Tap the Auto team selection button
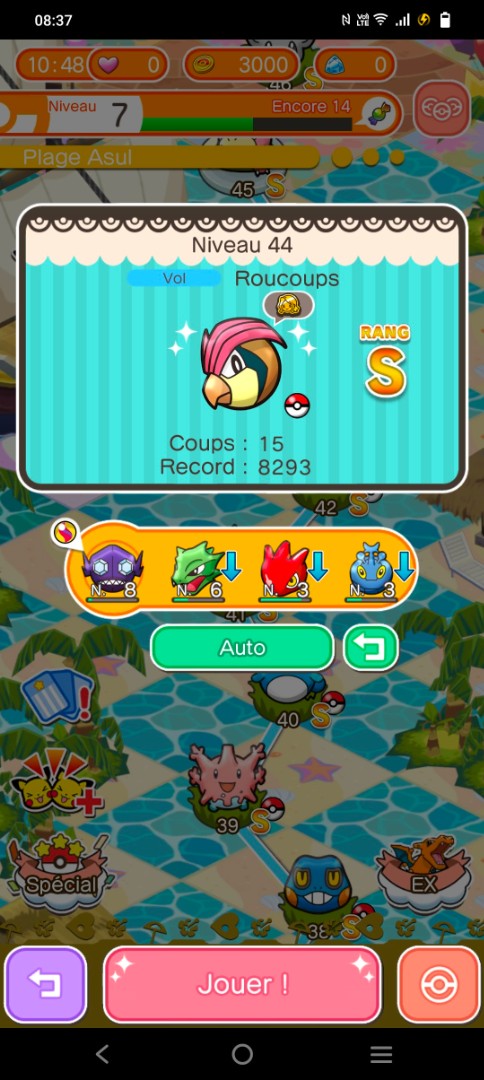The height and width of the screenshot is (1080, 484). [x=242, y=647]
